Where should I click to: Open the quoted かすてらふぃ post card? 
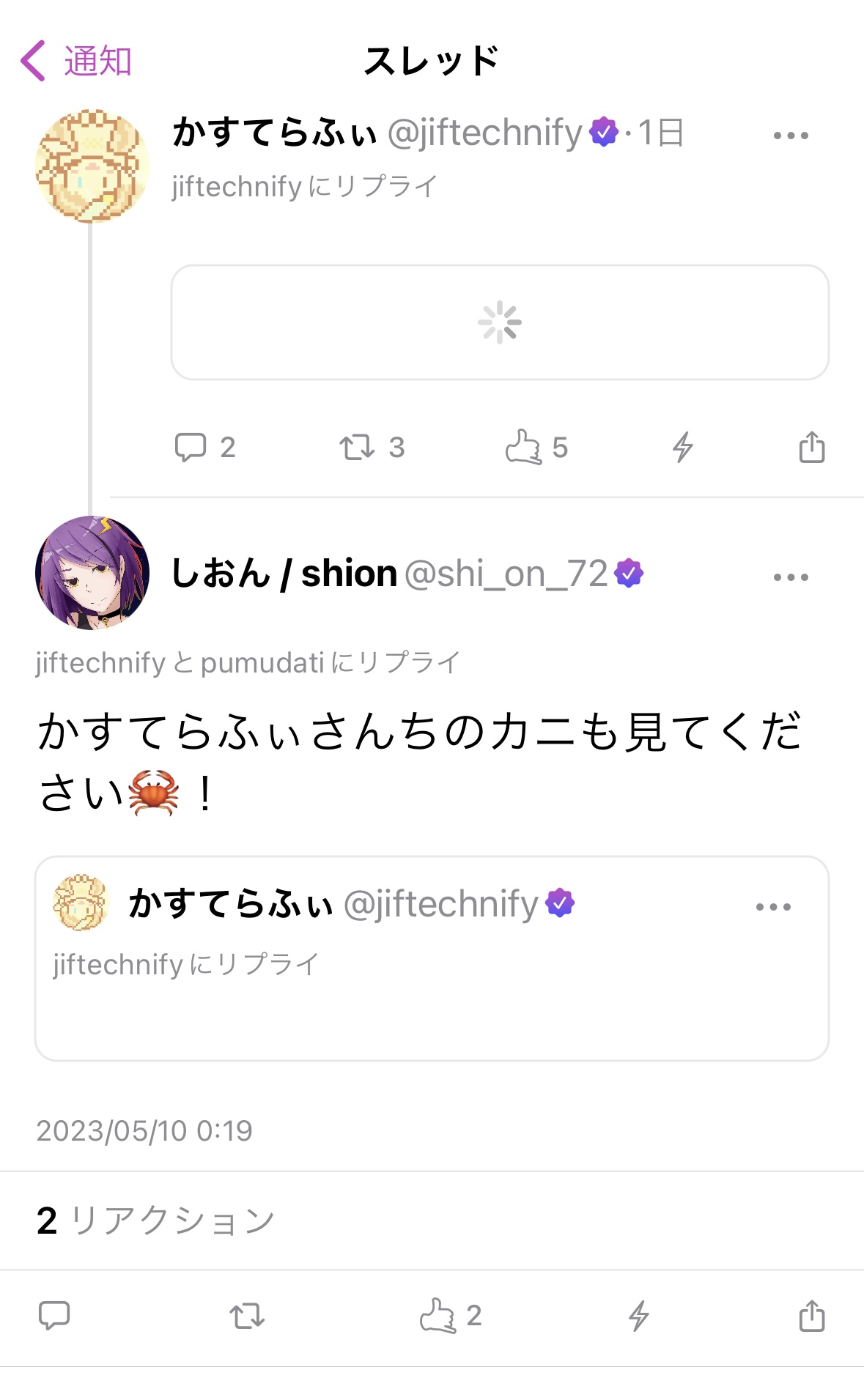[x=432, y=1011]
